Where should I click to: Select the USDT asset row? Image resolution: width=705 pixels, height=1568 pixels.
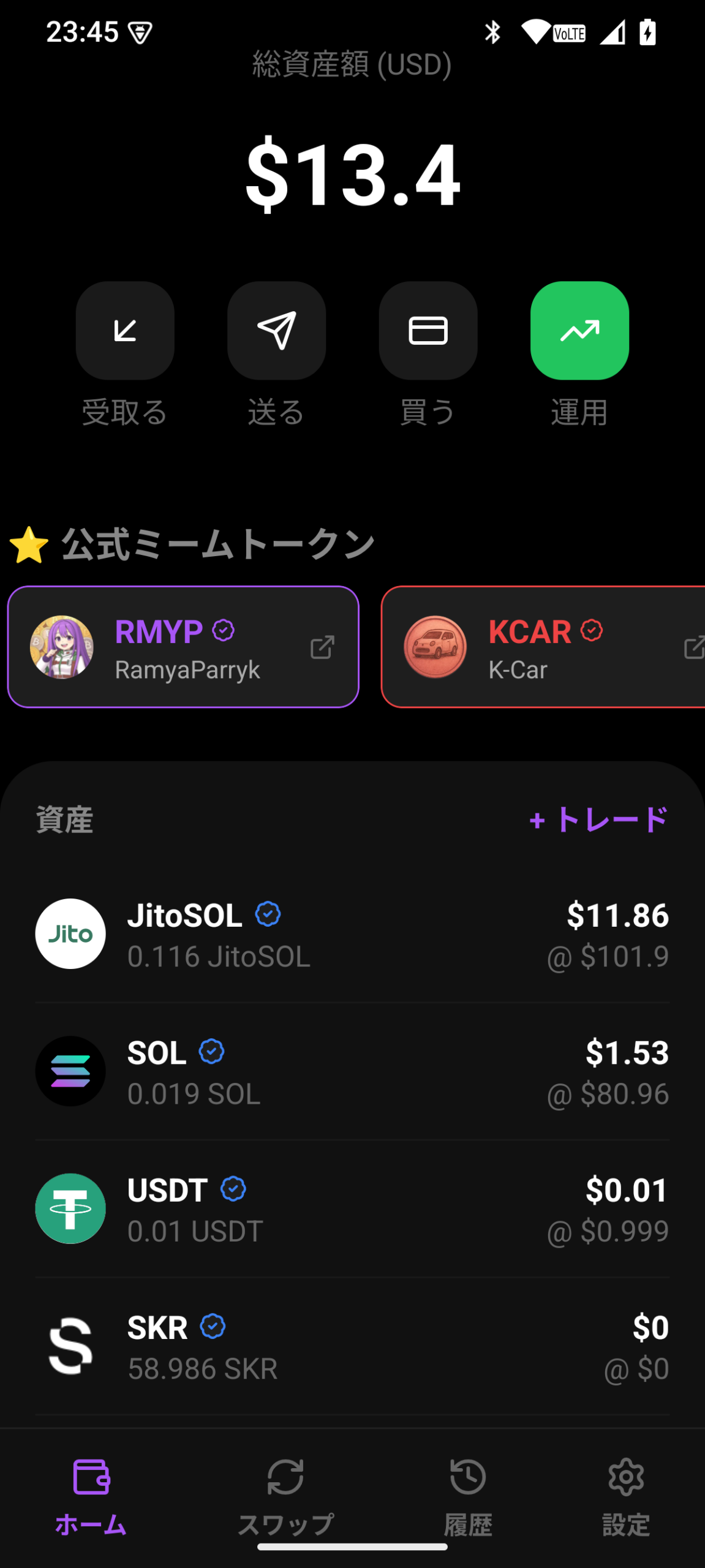(x=352, y=1208)
